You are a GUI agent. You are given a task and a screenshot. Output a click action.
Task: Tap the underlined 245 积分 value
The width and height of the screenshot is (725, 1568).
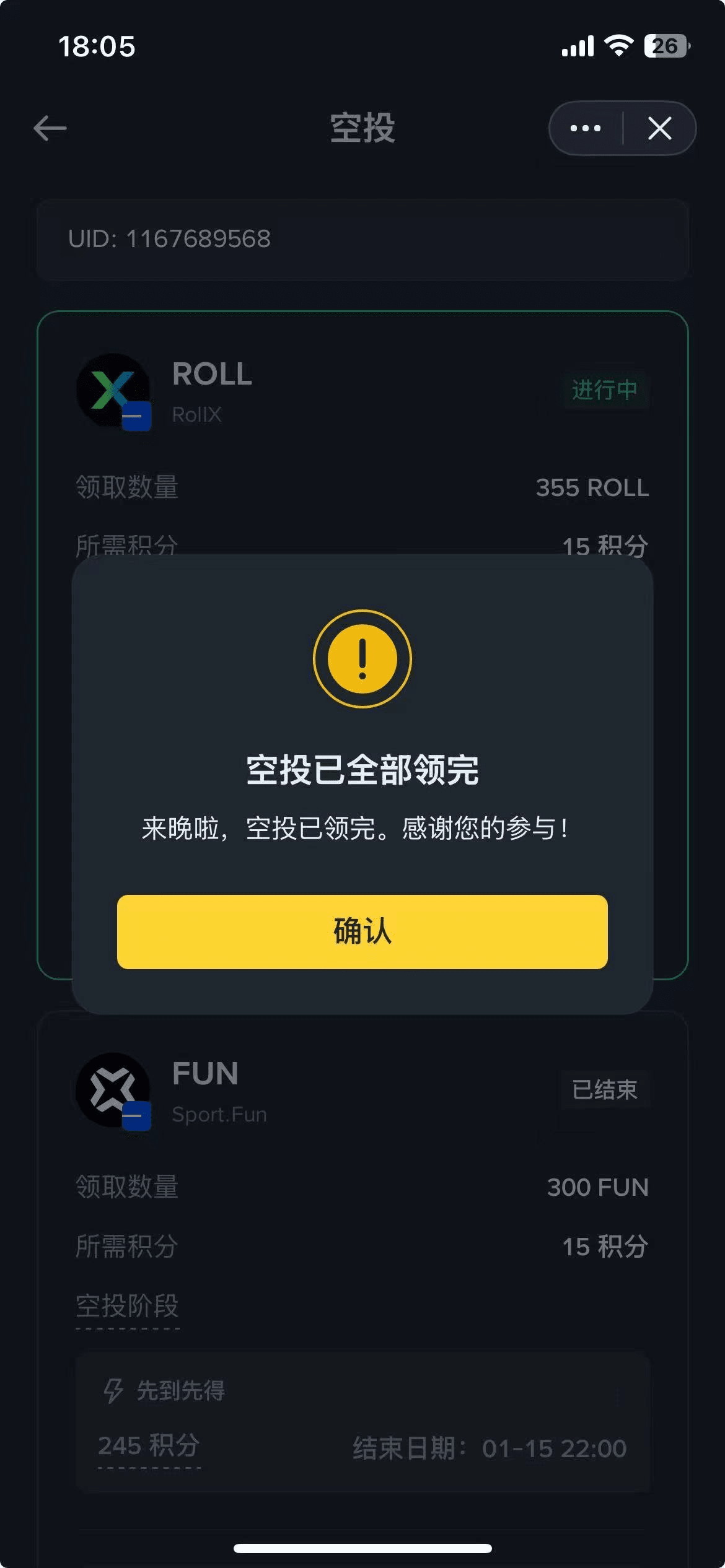pos(149,1446)
